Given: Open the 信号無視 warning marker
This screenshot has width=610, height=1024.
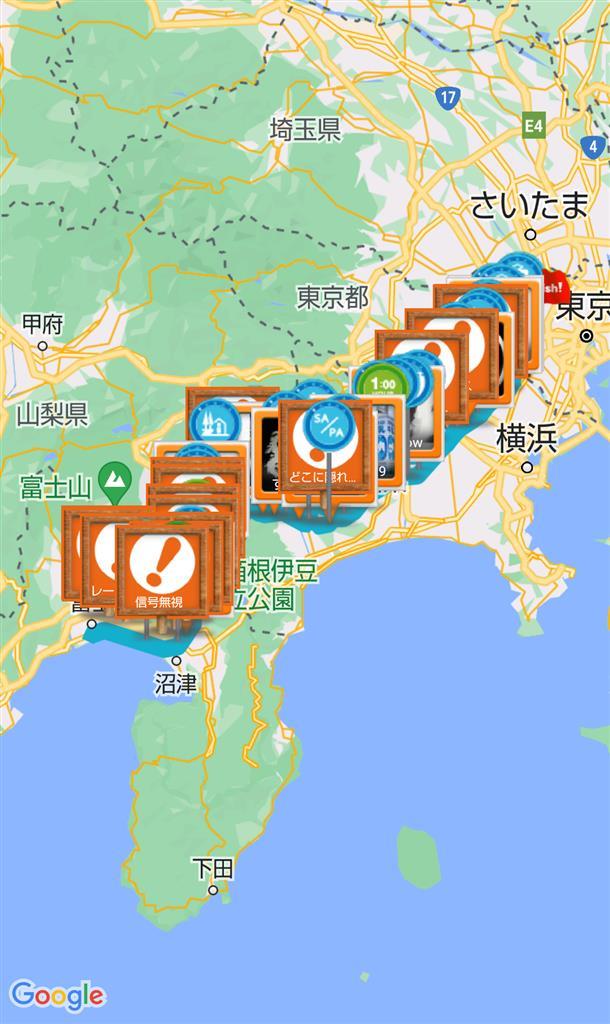Looking at the screenshot, I should [161, 571].
